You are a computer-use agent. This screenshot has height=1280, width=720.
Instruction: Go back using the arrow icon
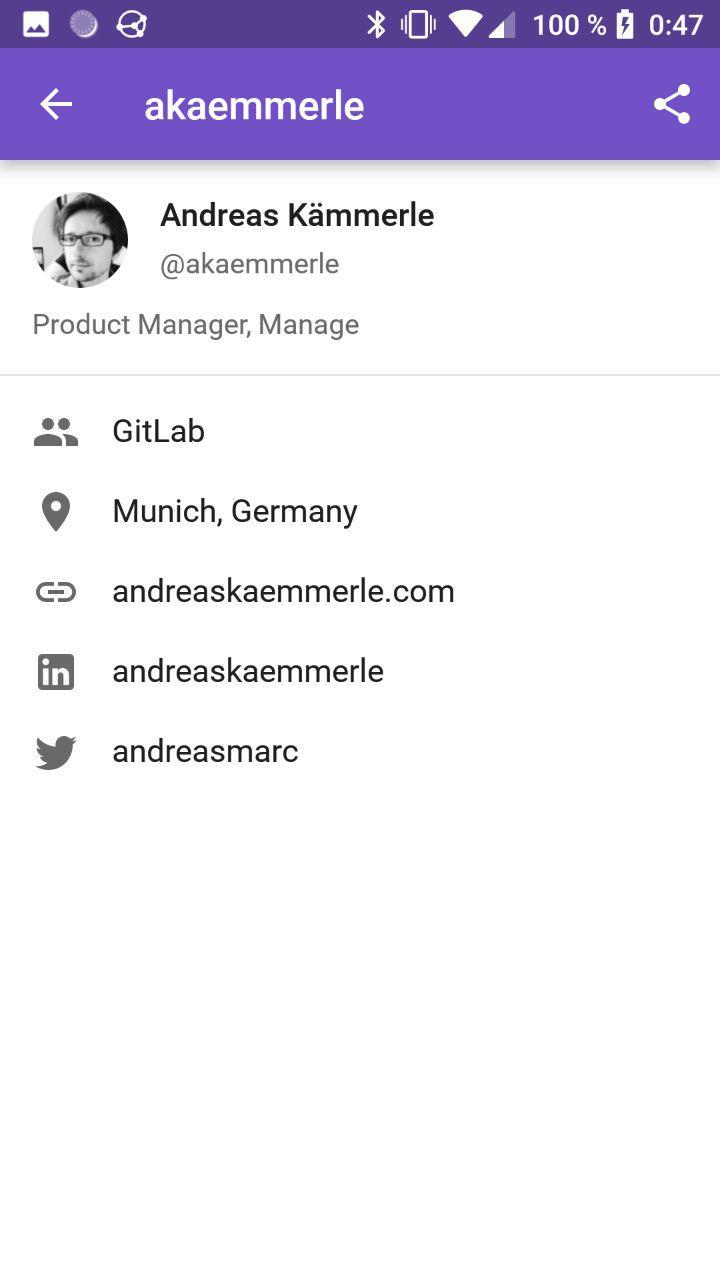pos(56,104)
